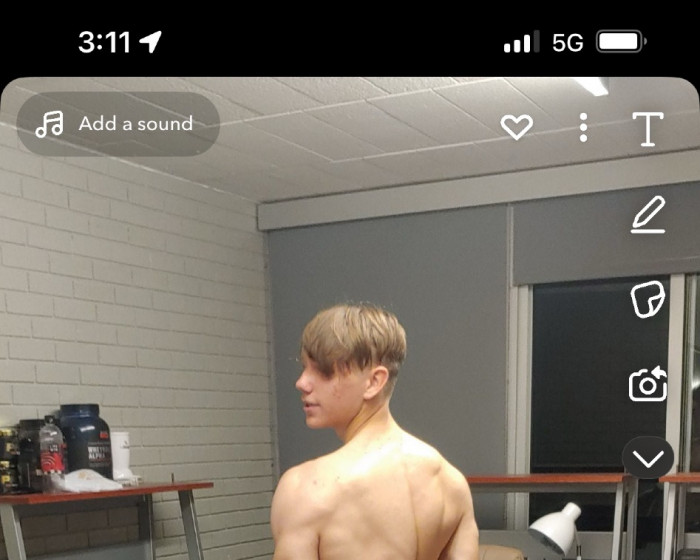This screenshot has width=700, height=560.
Task: Expand more editing tools chevron
Action: (x=648, y=459)
